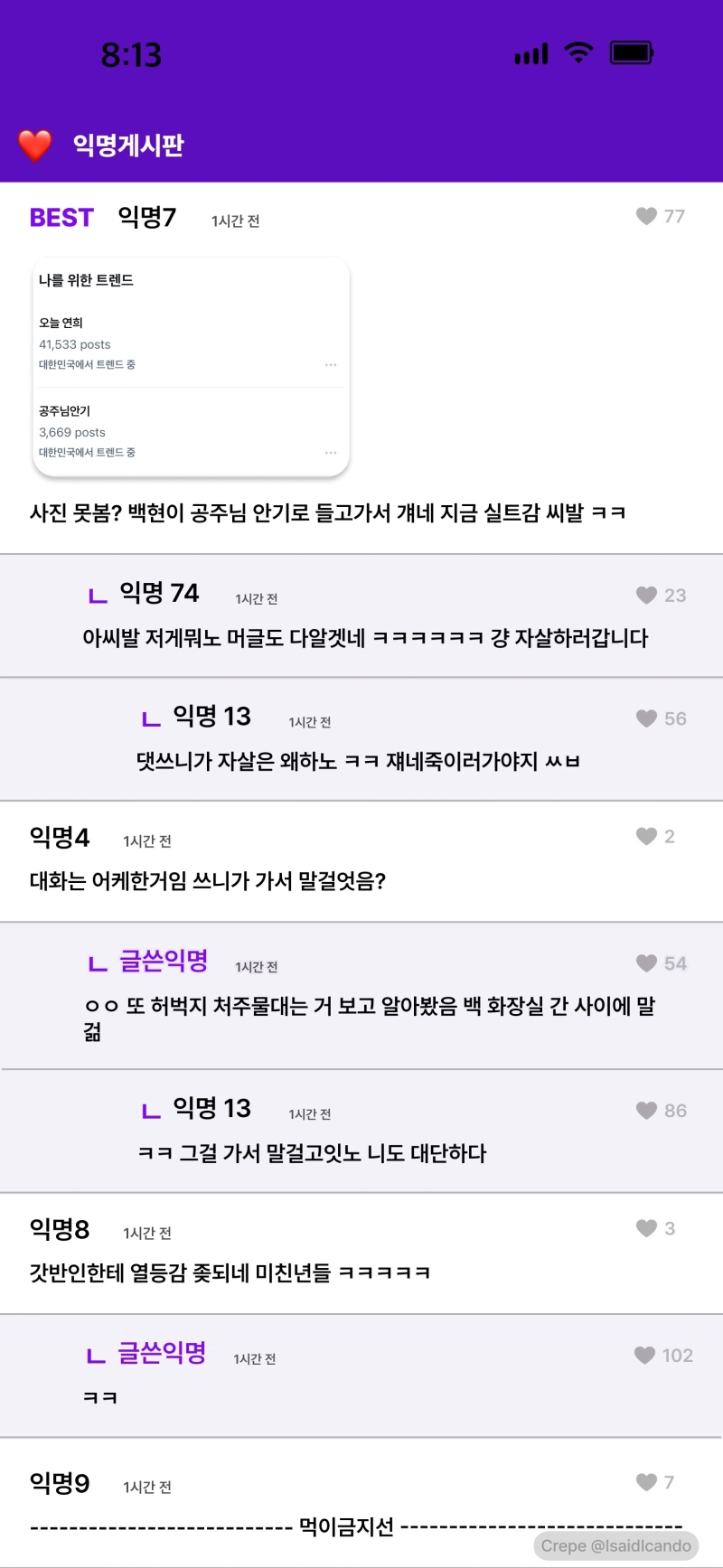The height and width of the screenshot is (1568, 723).
Task: Like the comment by 익명9
Action: point(646,1482)
